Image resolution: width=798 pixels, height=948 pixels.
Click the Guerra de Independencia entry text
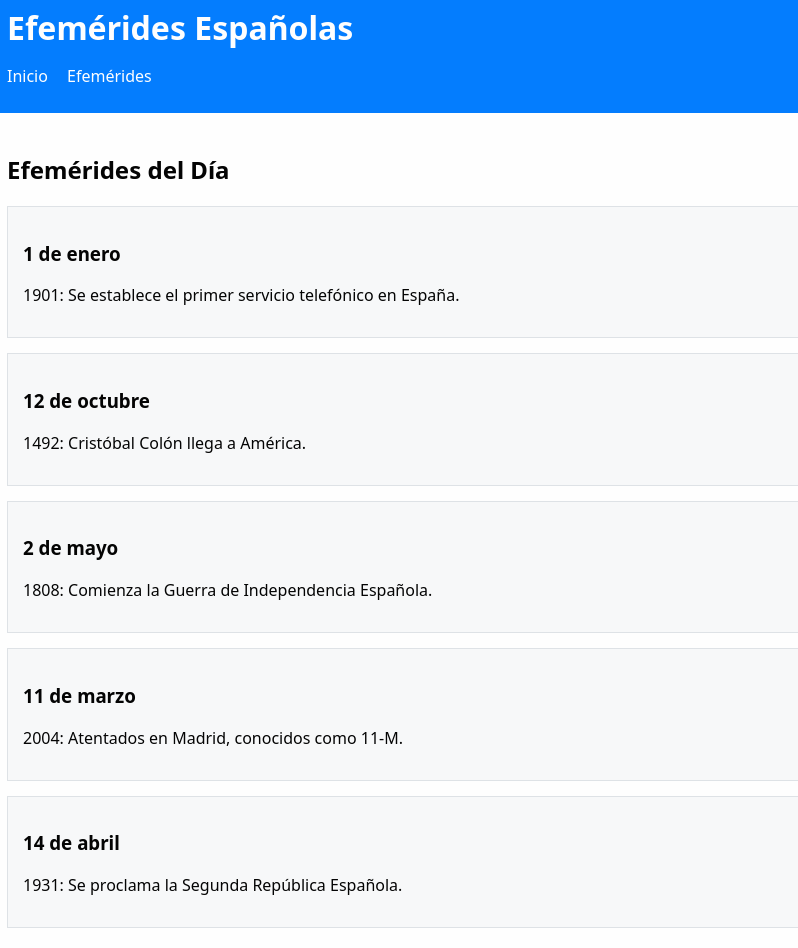[227, 590]
